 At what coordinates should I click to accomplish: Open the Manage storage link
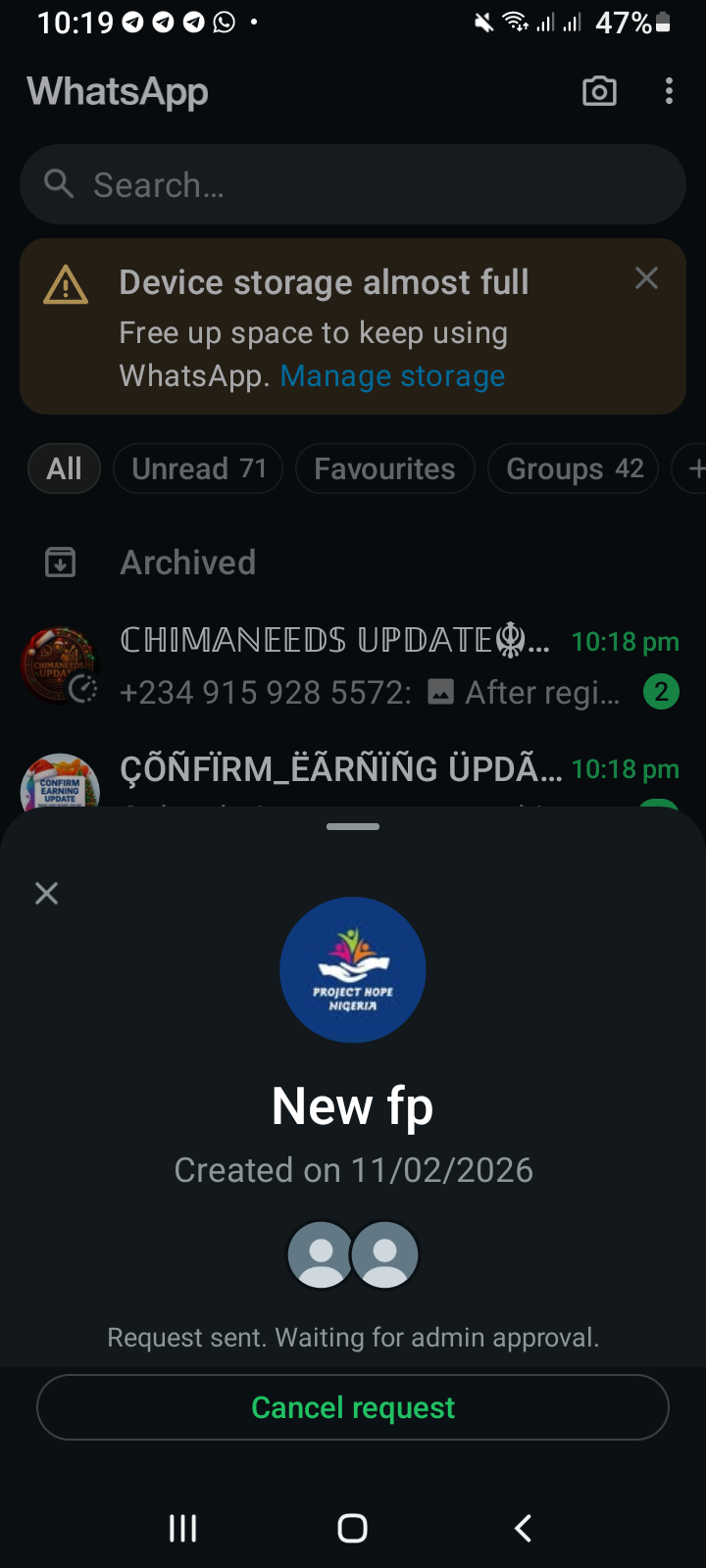[x=392, y=376]
